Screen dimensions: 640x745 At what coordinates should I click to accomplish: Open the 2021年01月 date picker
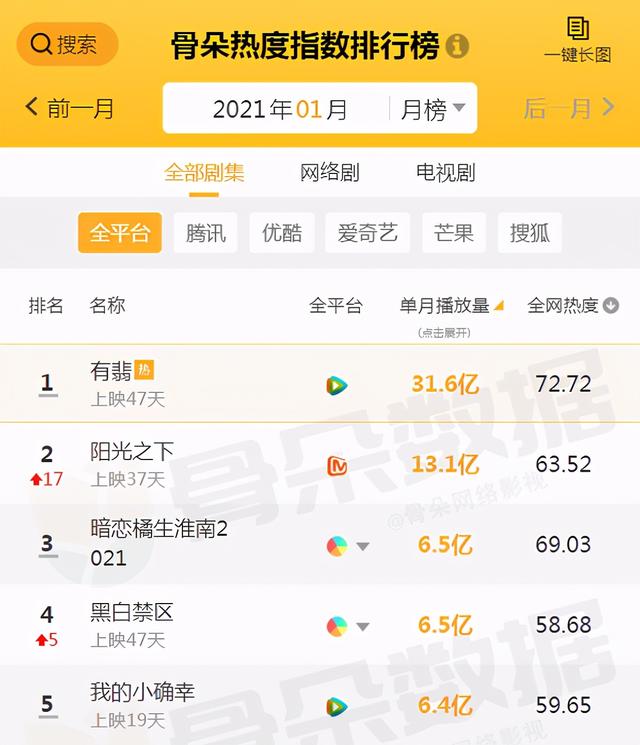coord(280,109)
